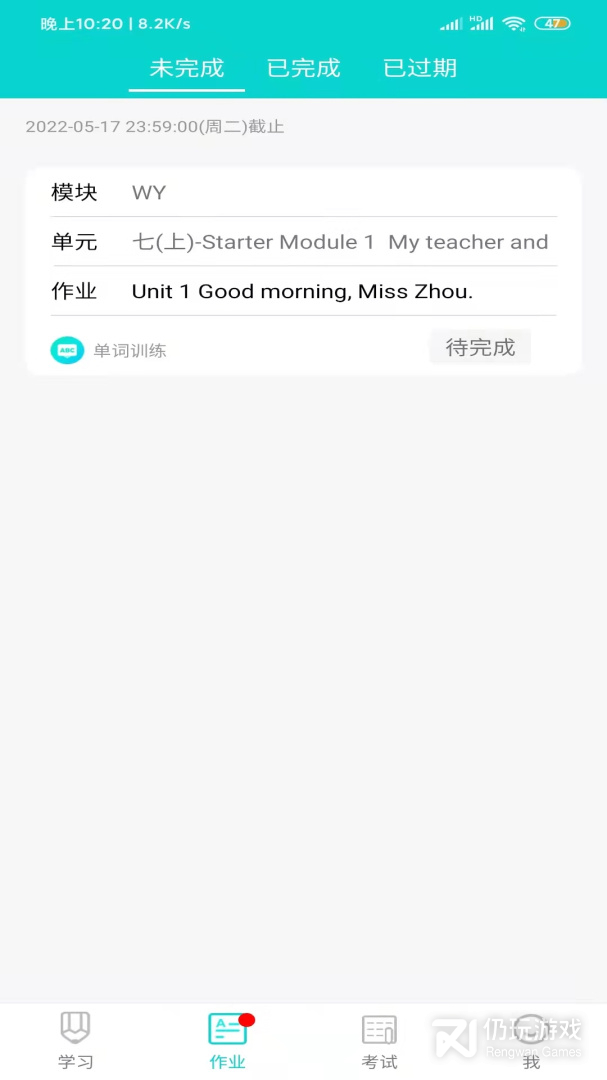Image resolution: width=607 pixels, height=1080 pixels.
Task: Switch to the 考试 tab
Action: click(x=379, y=1040)
